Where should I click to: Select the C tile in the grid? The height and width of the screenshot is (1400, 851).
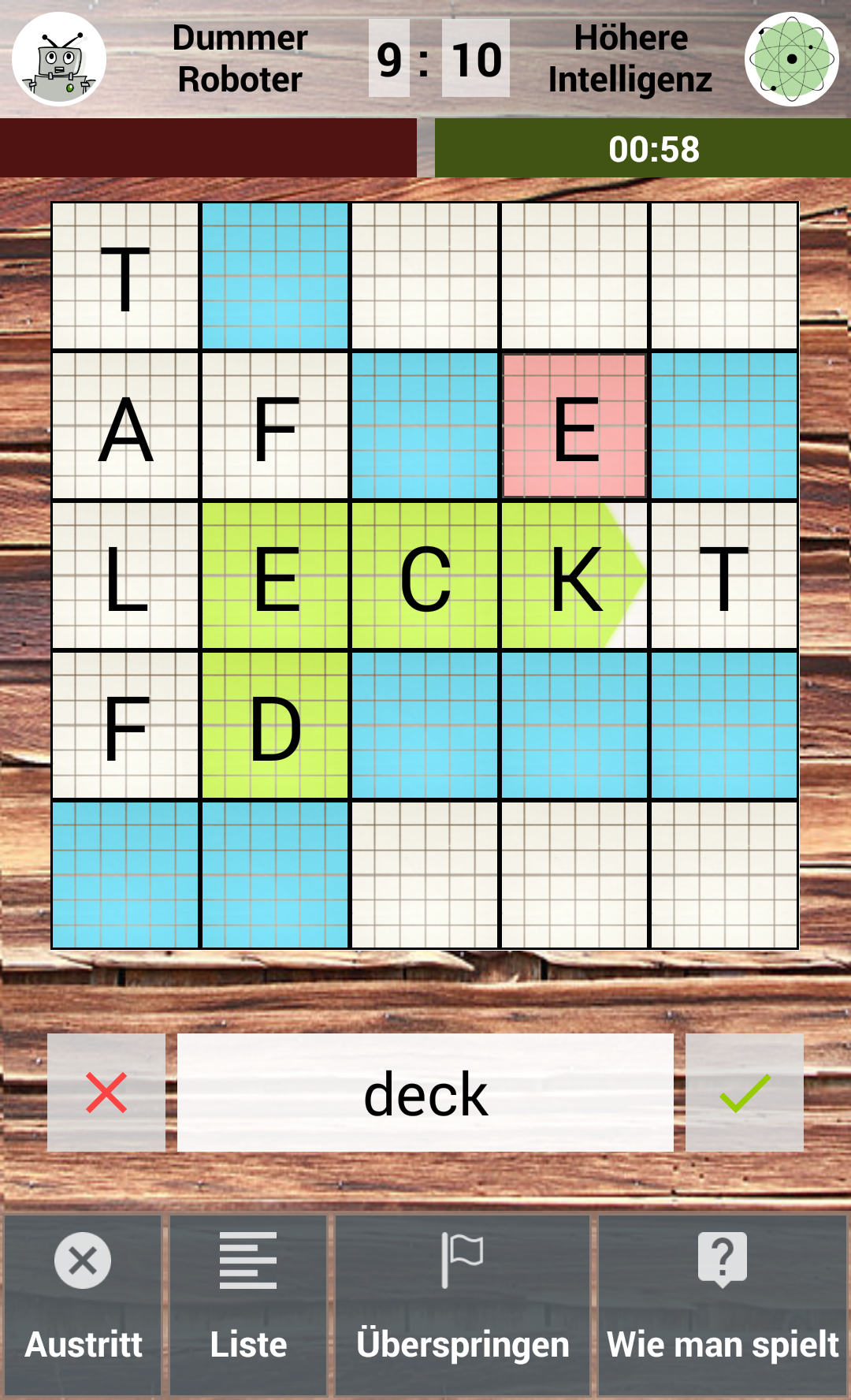click(x=425, y=576)
